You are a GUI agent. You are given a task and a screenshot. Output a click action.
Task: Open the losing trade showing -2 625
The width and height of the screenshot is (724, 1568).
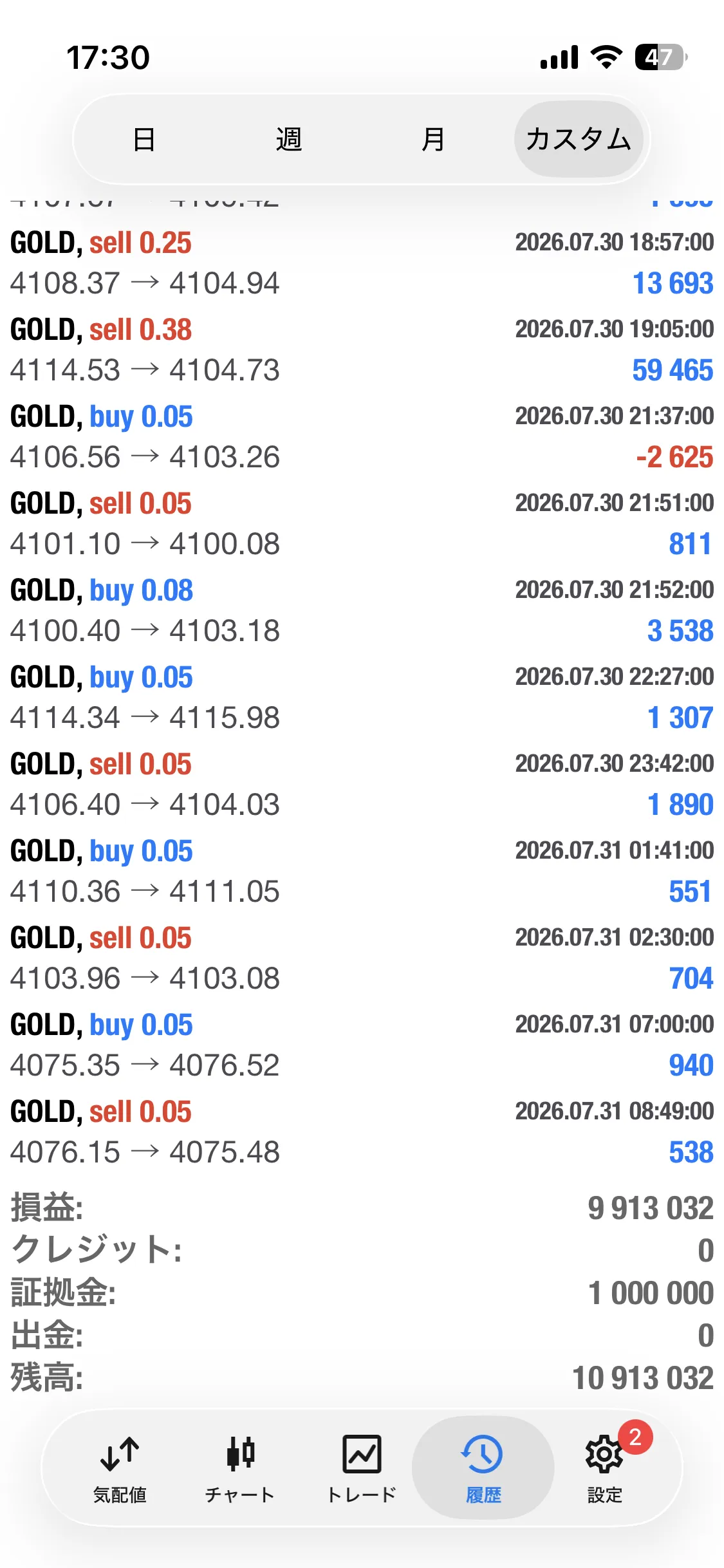[362, 437]
